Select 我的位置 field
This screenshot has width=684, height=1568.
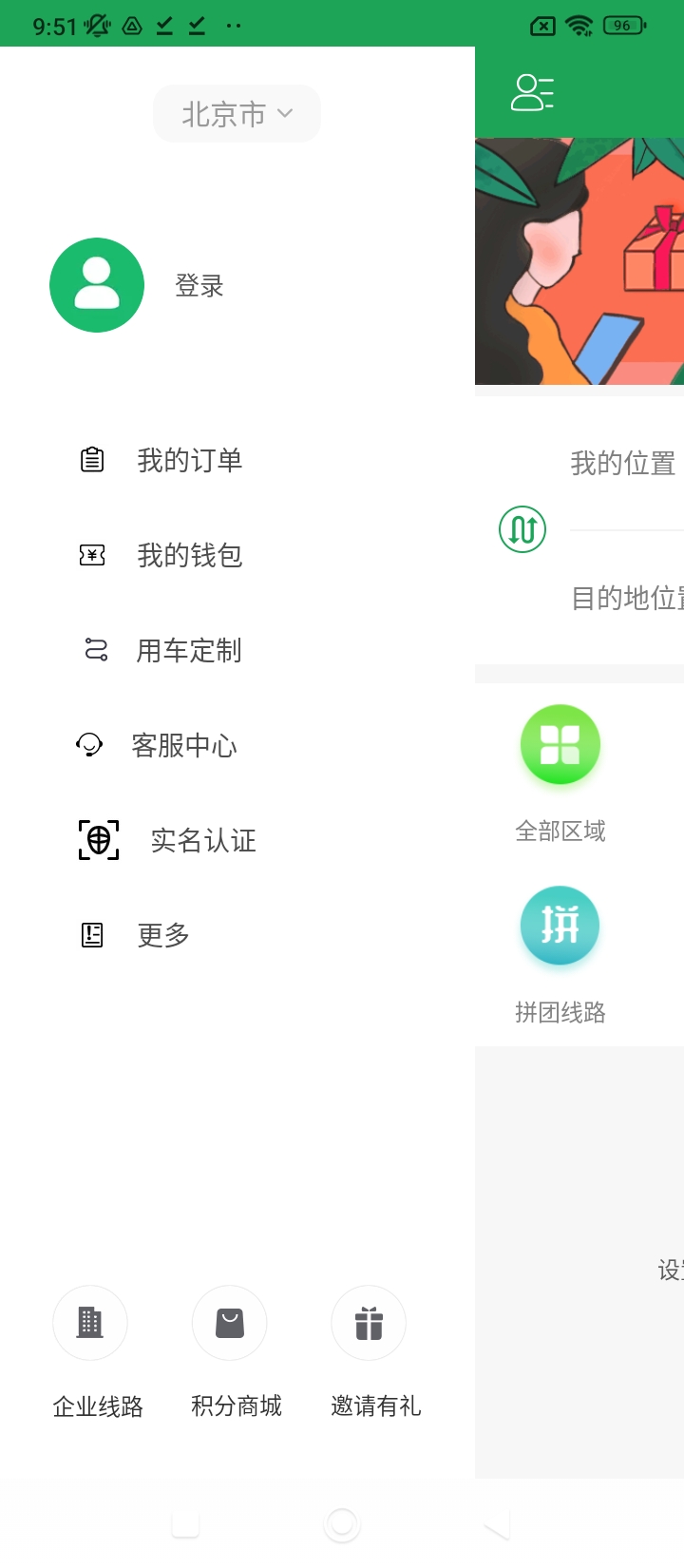coord(622,464)
